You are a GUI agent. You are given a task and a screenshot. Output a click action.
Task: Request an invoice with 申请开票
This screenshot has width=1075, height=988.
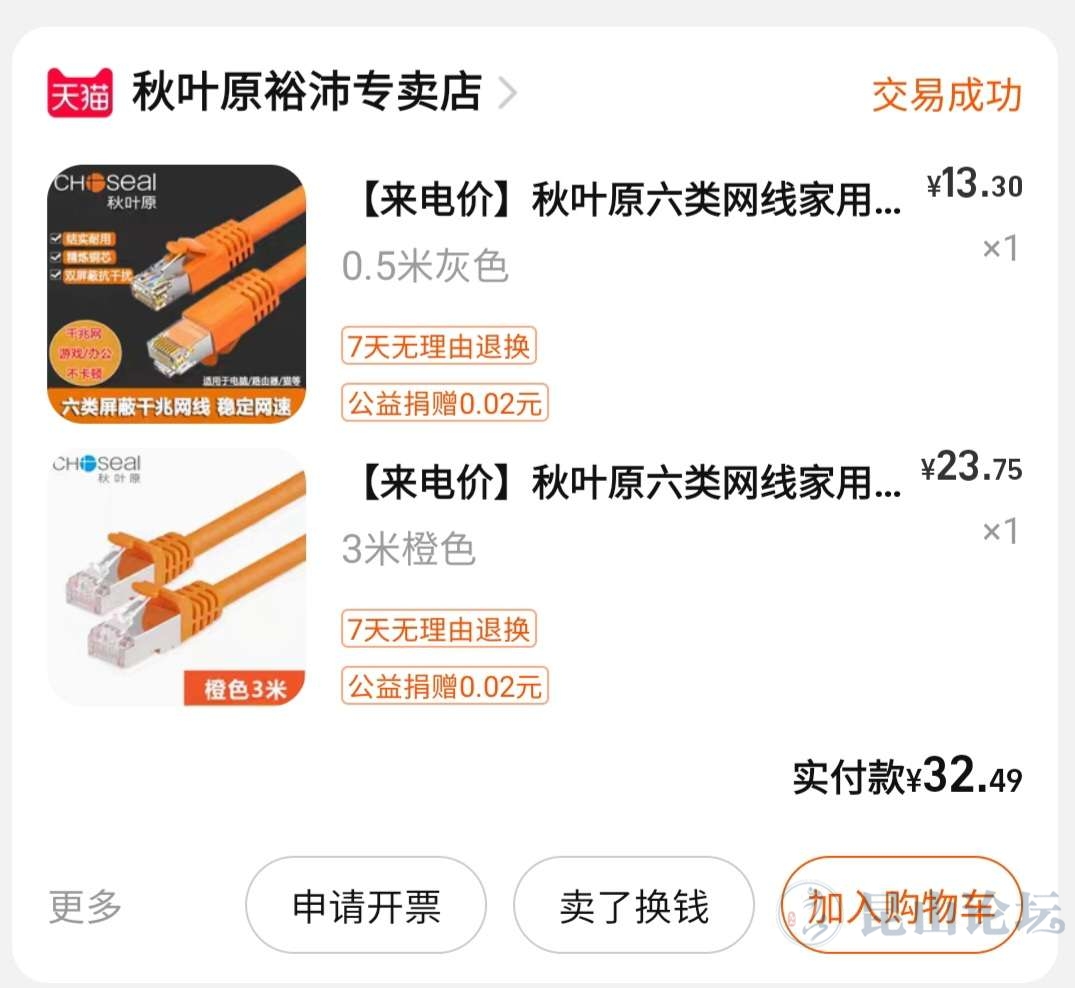(366, 906)
